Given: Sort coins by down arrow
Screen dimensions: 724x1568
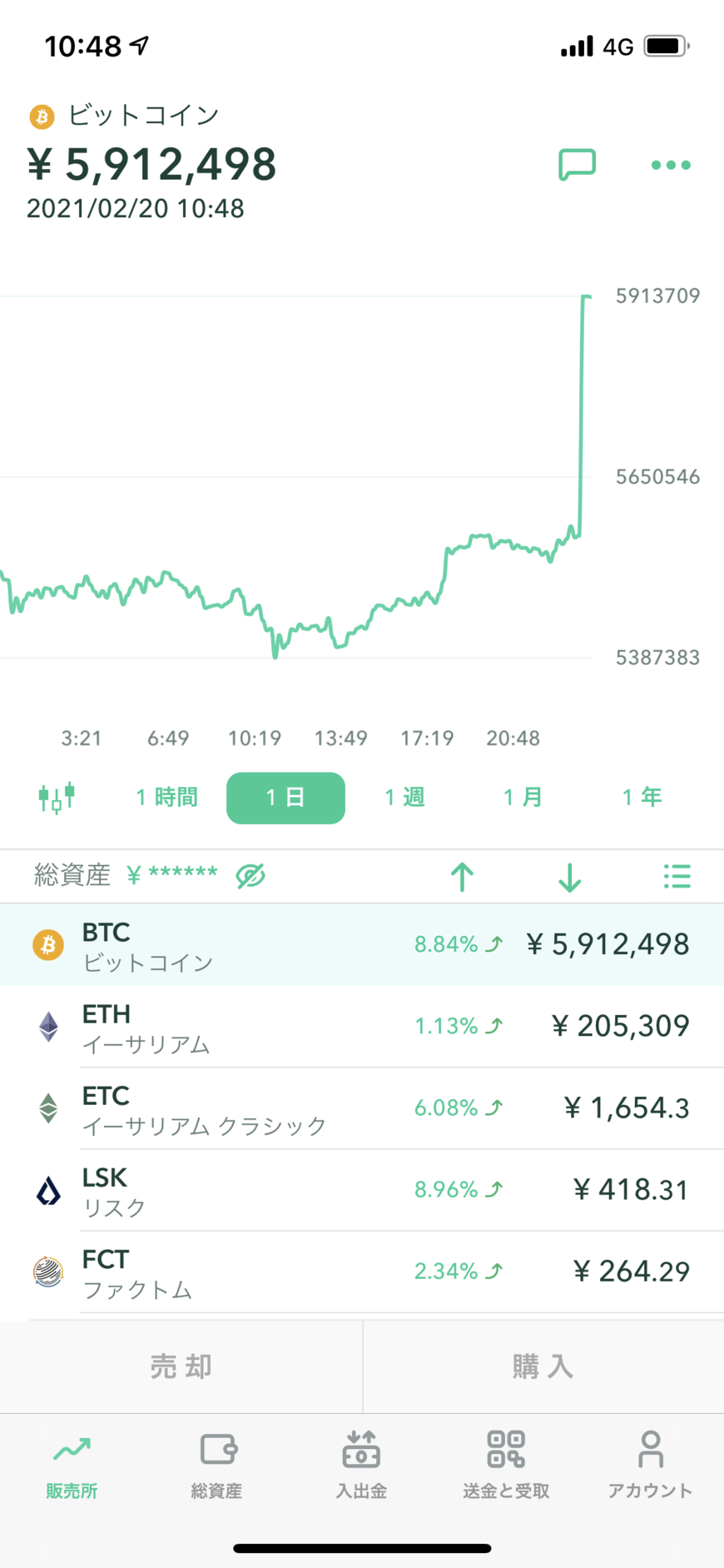Looking at the screenshot, I should coord(569,877).
